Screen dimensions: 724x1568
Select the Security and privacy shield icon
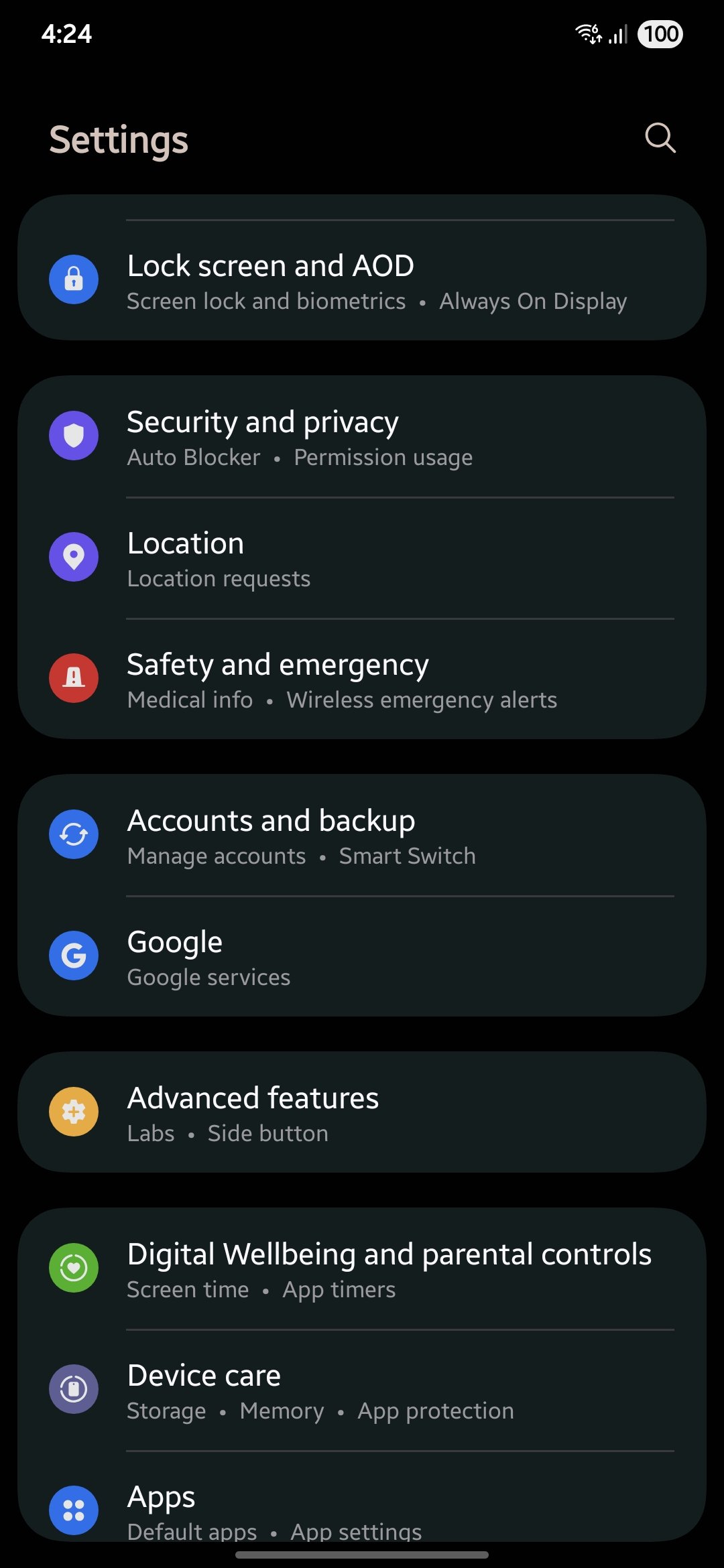point(74,436)
